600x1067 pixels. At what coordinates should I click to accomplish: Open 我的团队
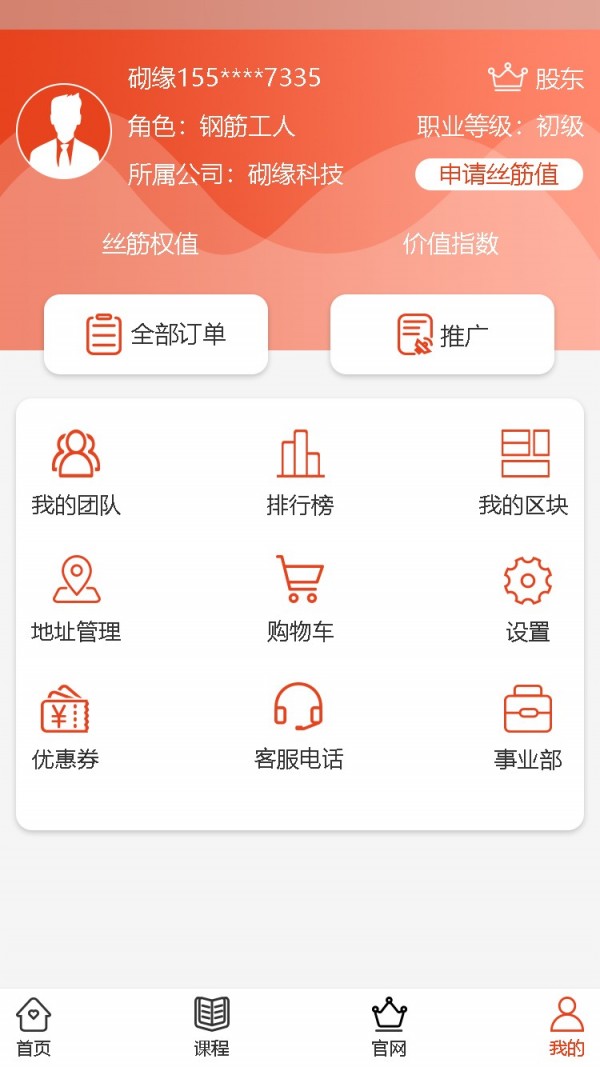tap(76, 472)
